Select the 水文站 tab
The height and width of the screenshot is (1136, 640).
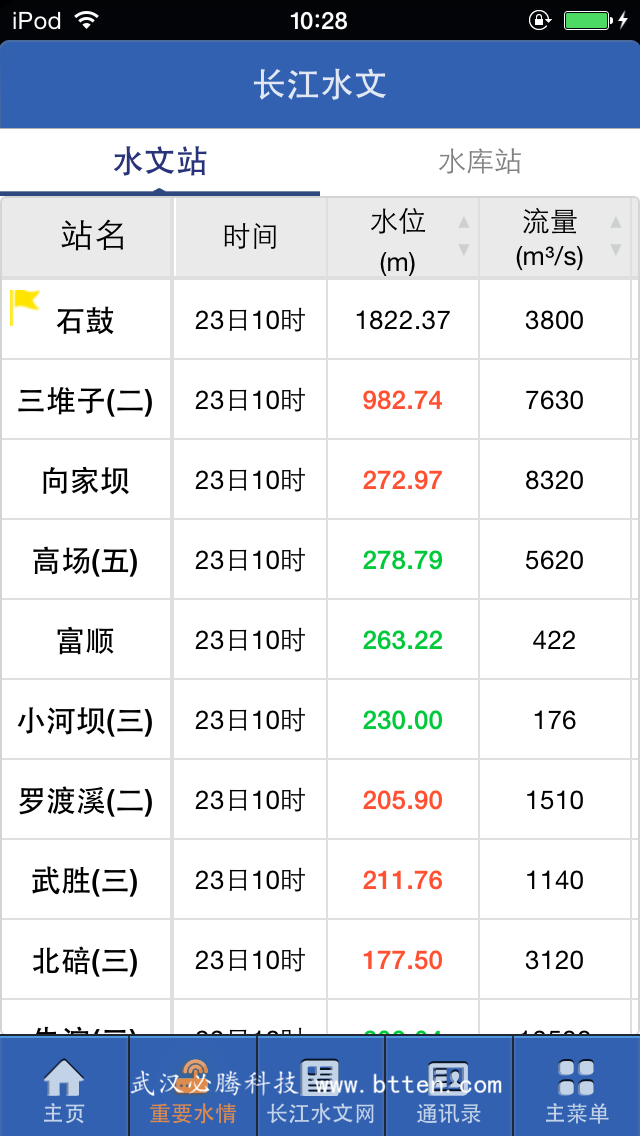pyautogui.click(x=160, y=162)
